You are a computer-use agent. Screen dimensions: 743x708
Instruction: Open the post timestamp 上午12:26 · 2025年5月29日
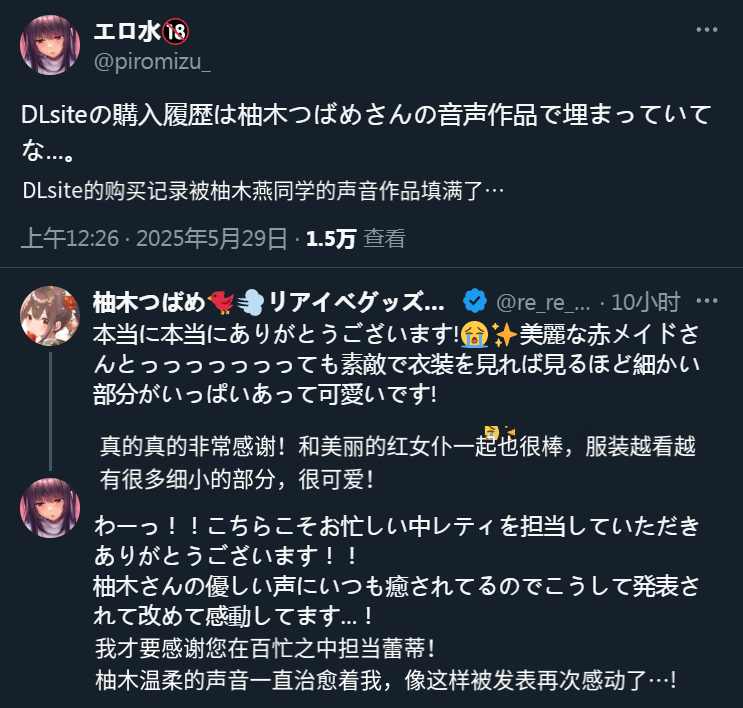point(158,238)
